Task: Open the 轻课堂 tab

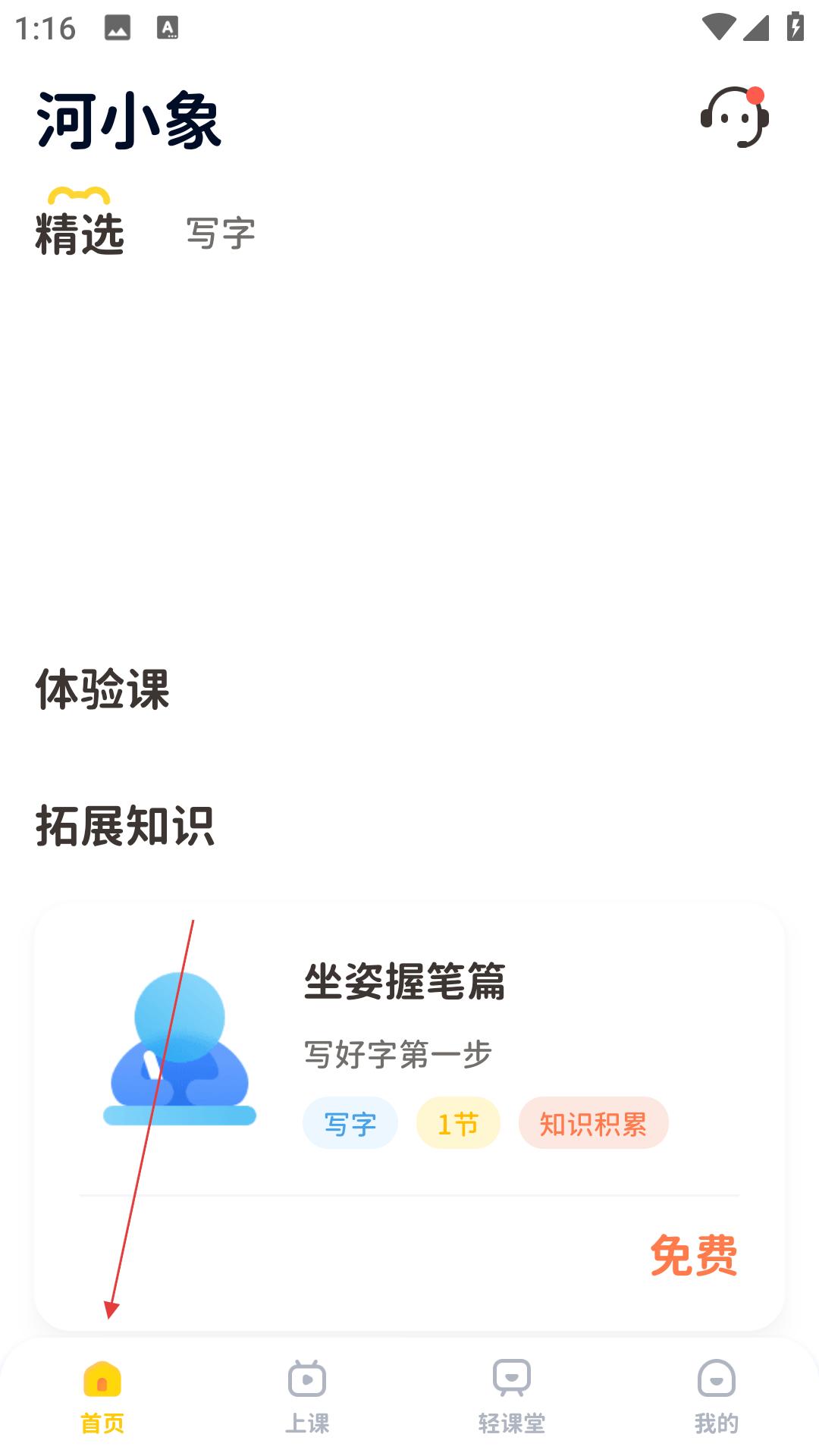Action: coord(512,1397)
